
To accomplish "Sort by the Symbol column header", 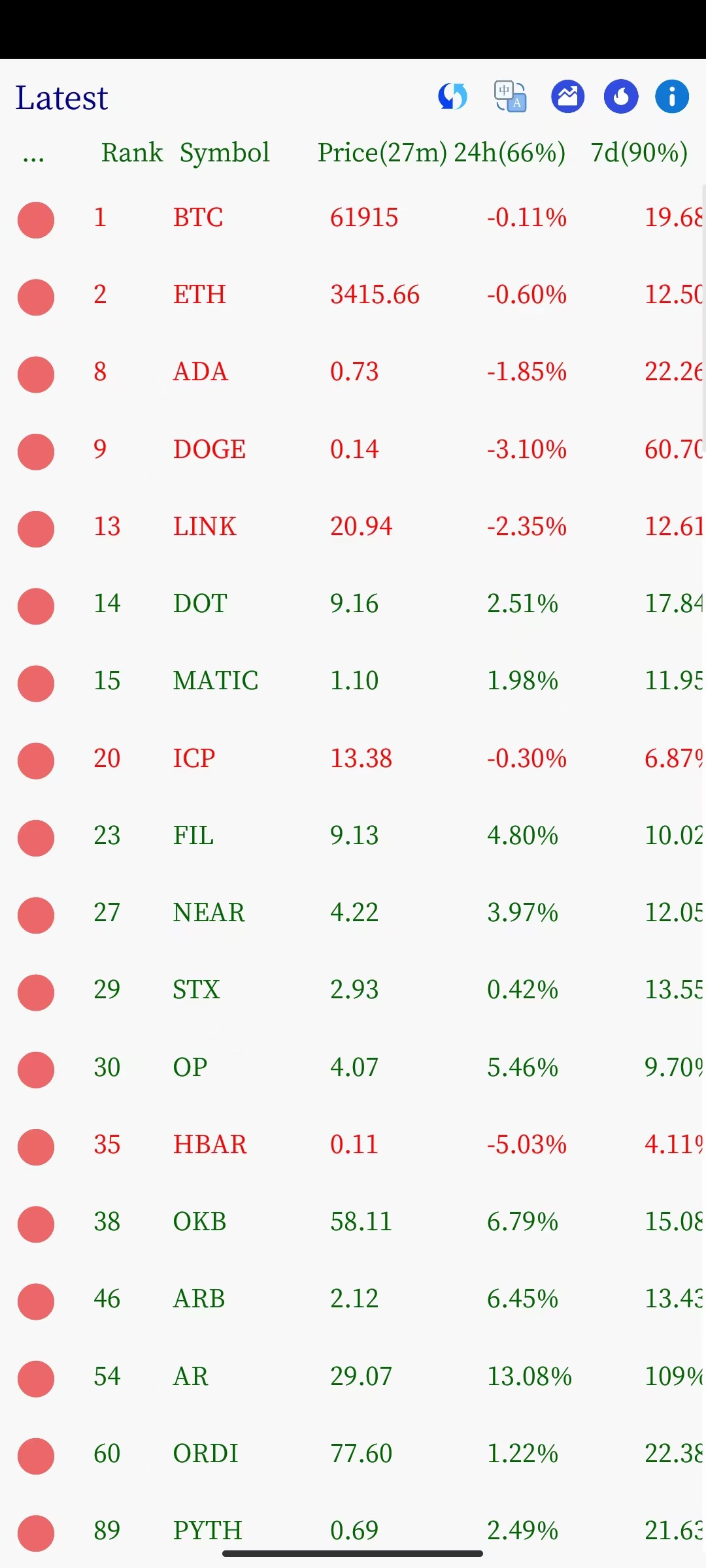I will [x=224, y=153].
